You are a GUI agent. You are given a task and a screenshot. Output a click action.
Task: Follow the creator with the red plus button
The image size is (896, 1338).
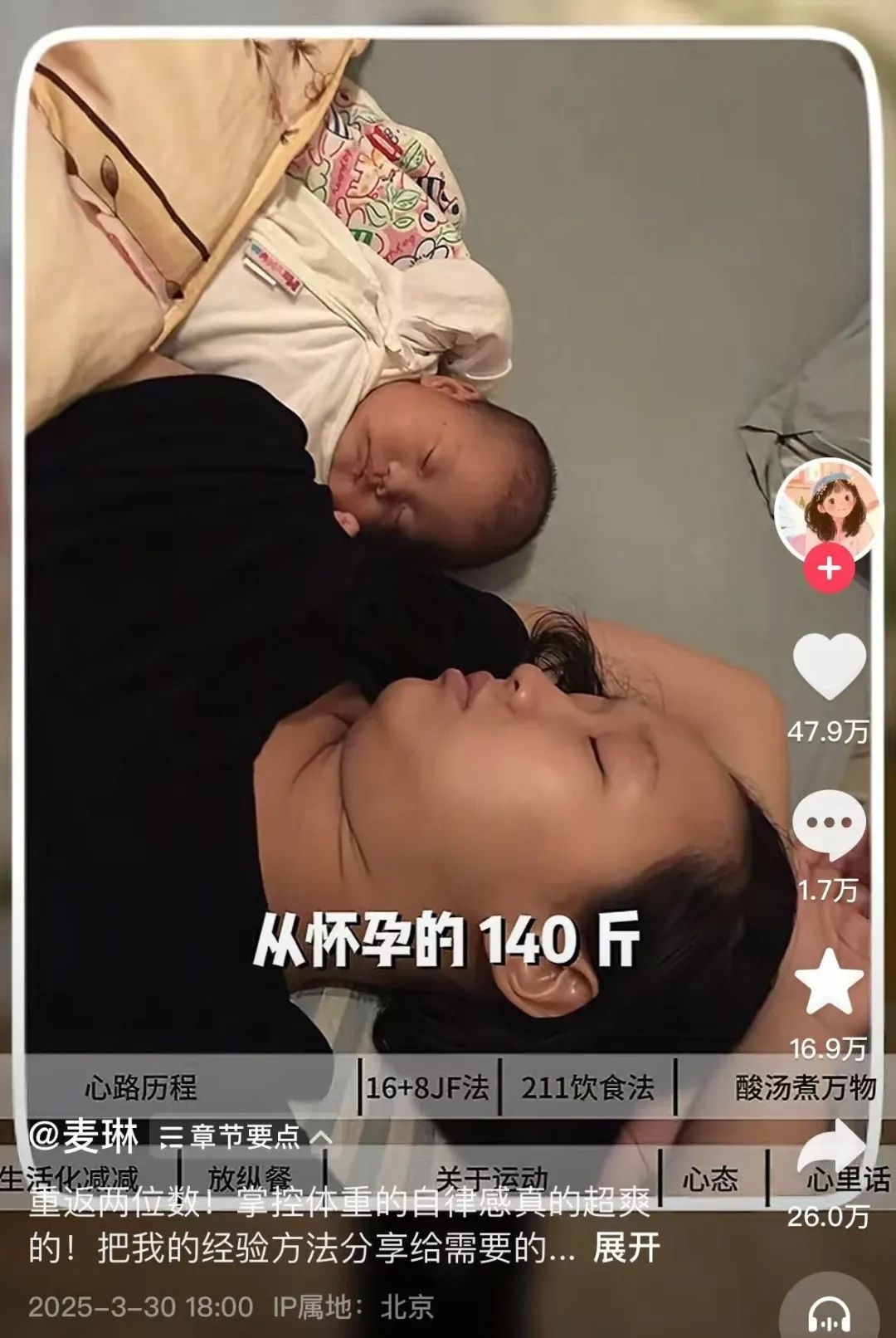[829, 569]
